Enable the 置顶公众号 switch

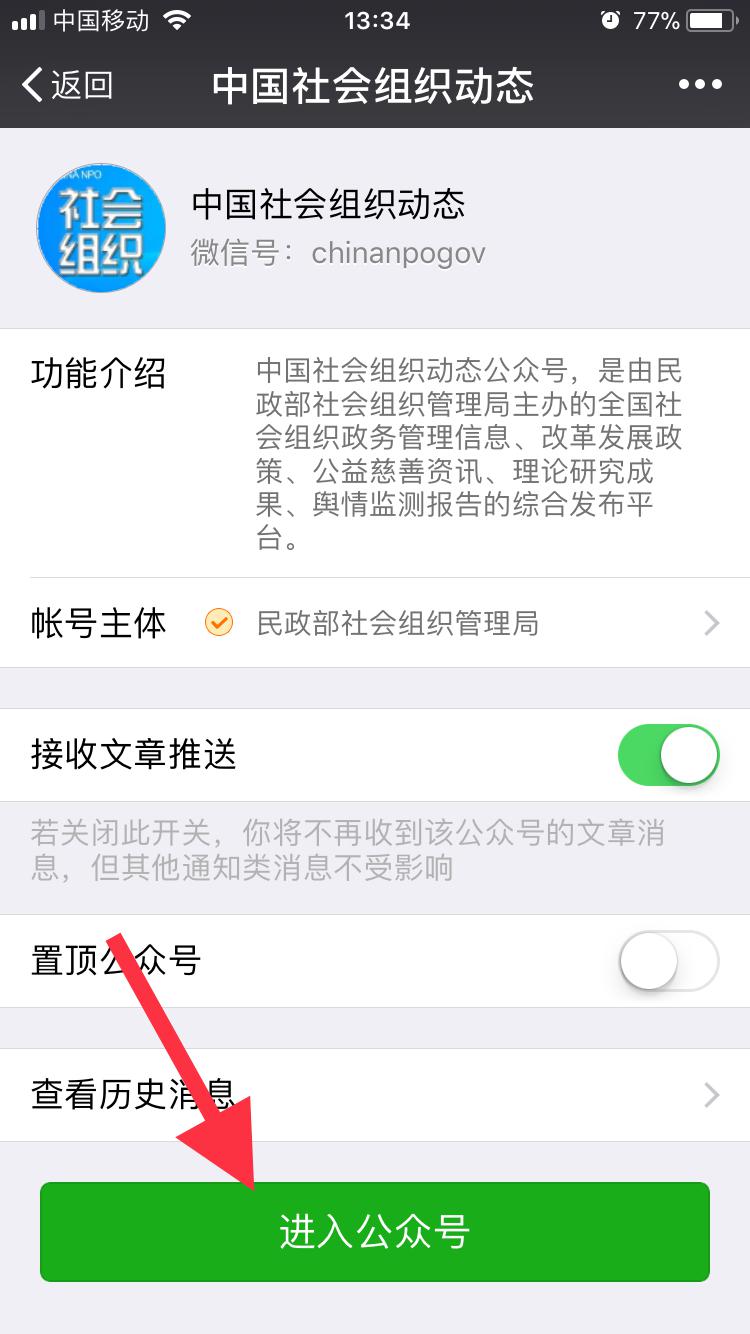point(669,961)
